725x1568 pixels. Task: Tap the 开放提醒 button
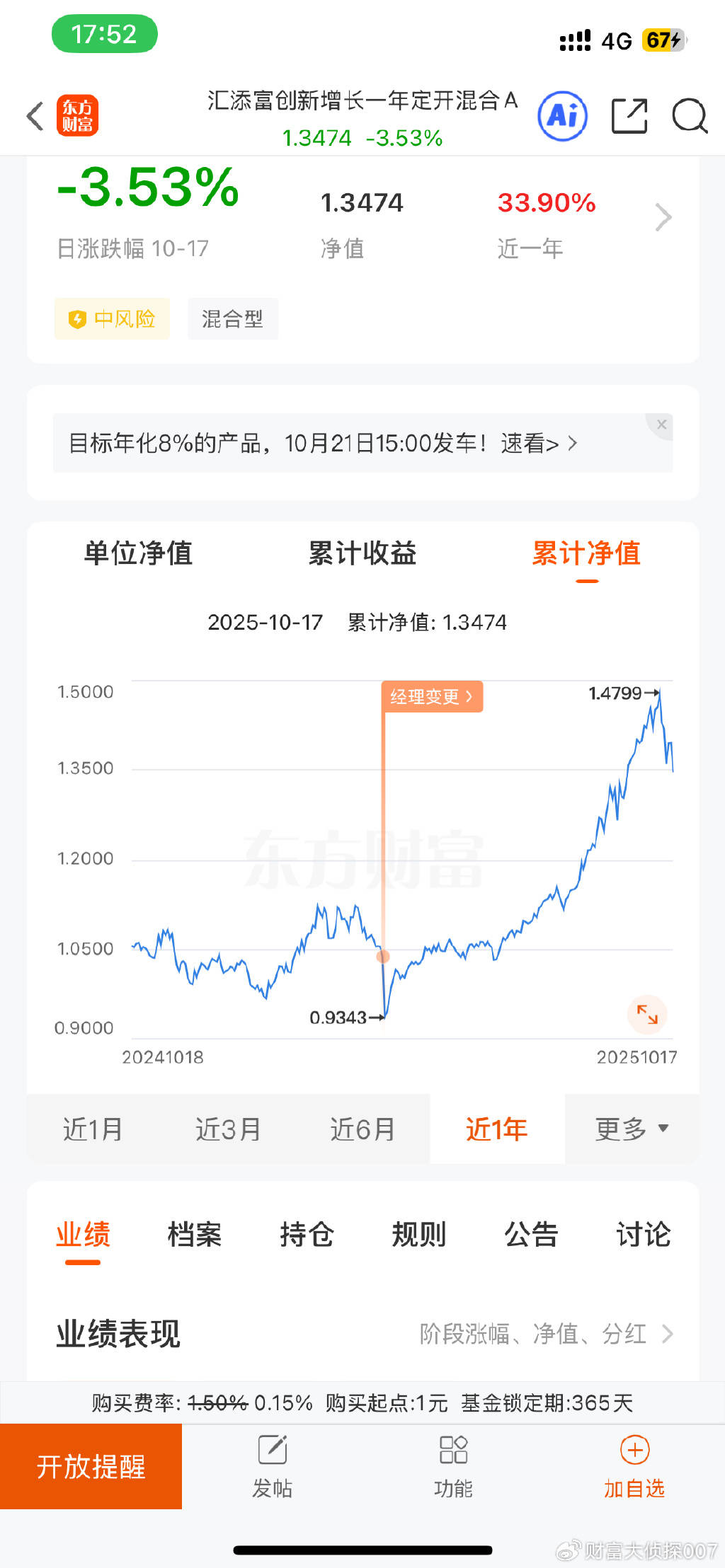click(91, 1467)
